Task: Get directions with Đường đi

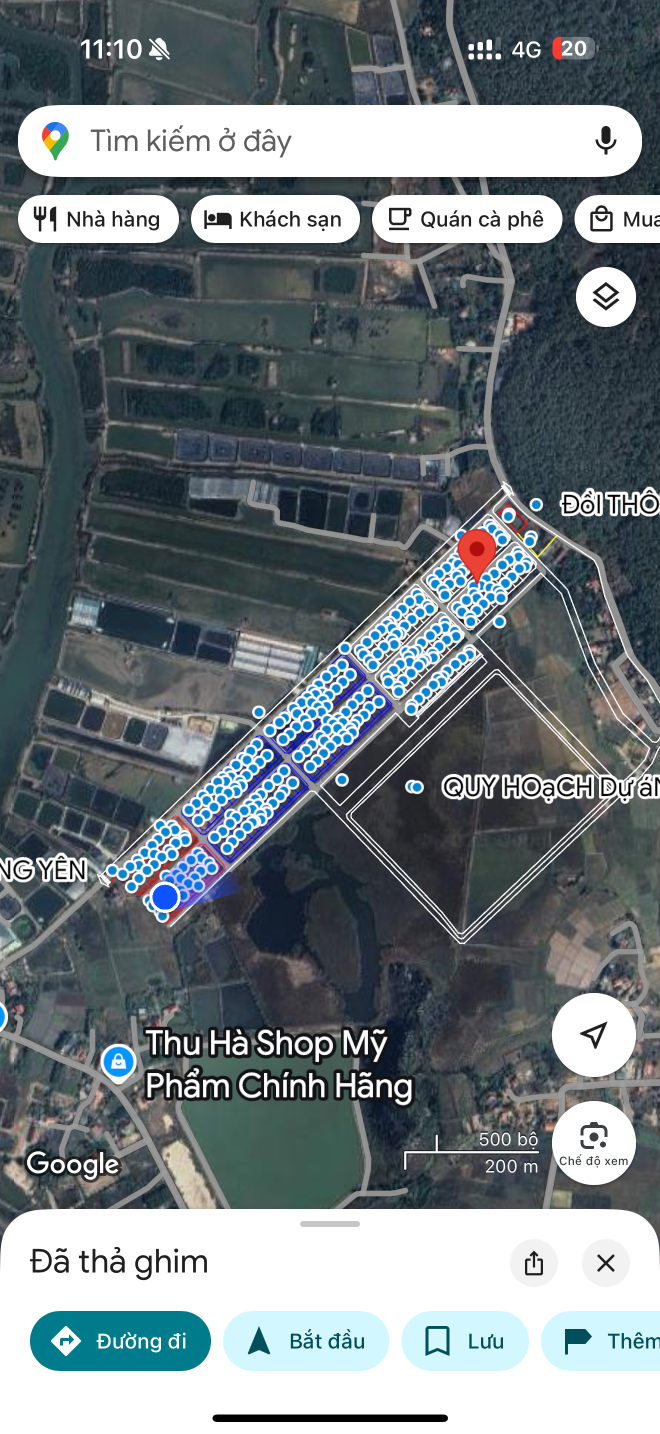Action: [x=121, y=1341]
